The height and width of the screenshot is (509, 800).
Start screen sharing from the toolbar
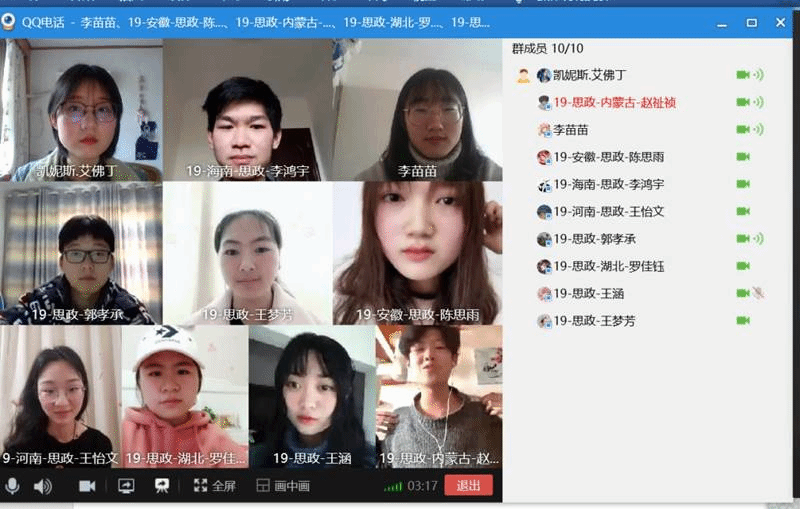pyautogui.click(x=127, y=486)
